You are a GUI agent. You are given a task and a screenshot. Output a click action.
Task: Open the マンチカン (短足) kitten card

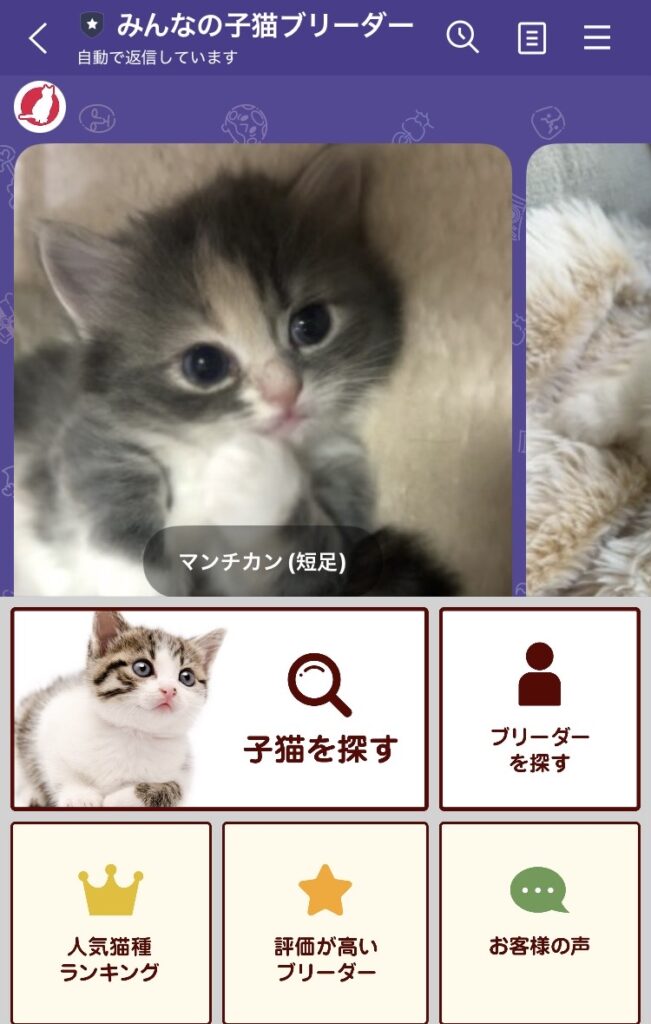(x=263, y=370)
